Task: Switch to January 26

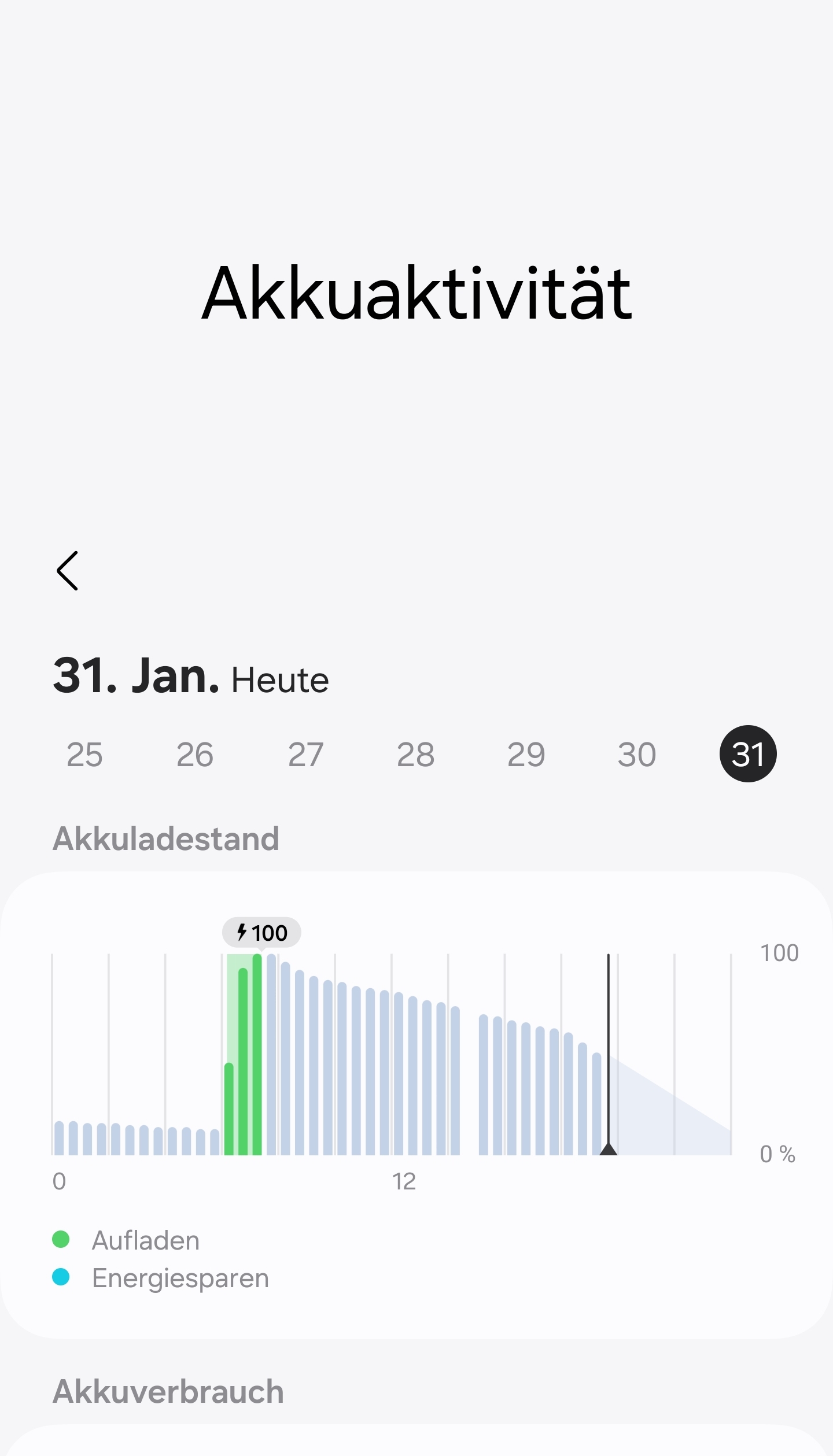Action: 195,754
